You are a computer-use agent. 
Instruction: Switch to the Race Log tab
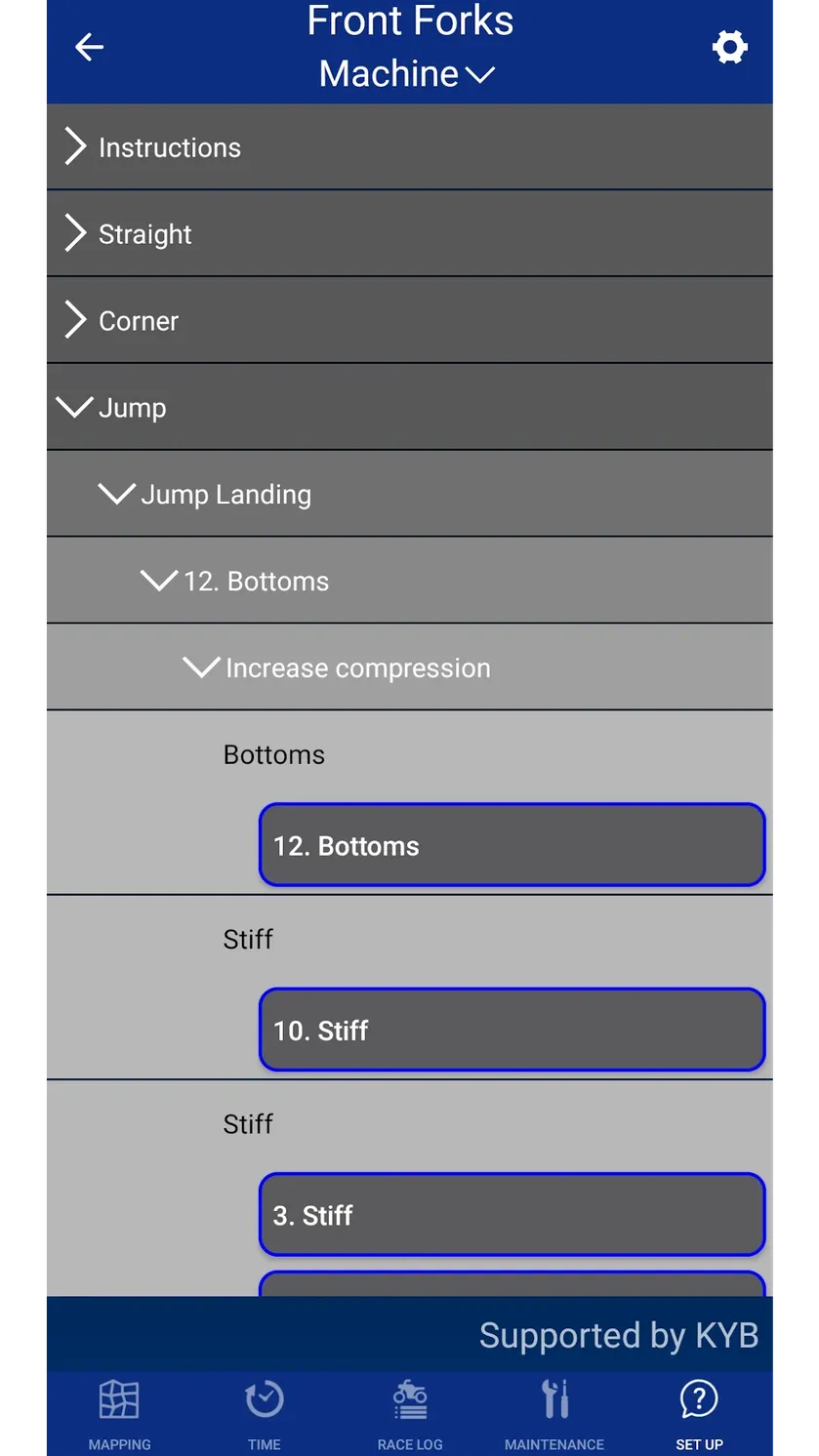tap(410, 1414)
